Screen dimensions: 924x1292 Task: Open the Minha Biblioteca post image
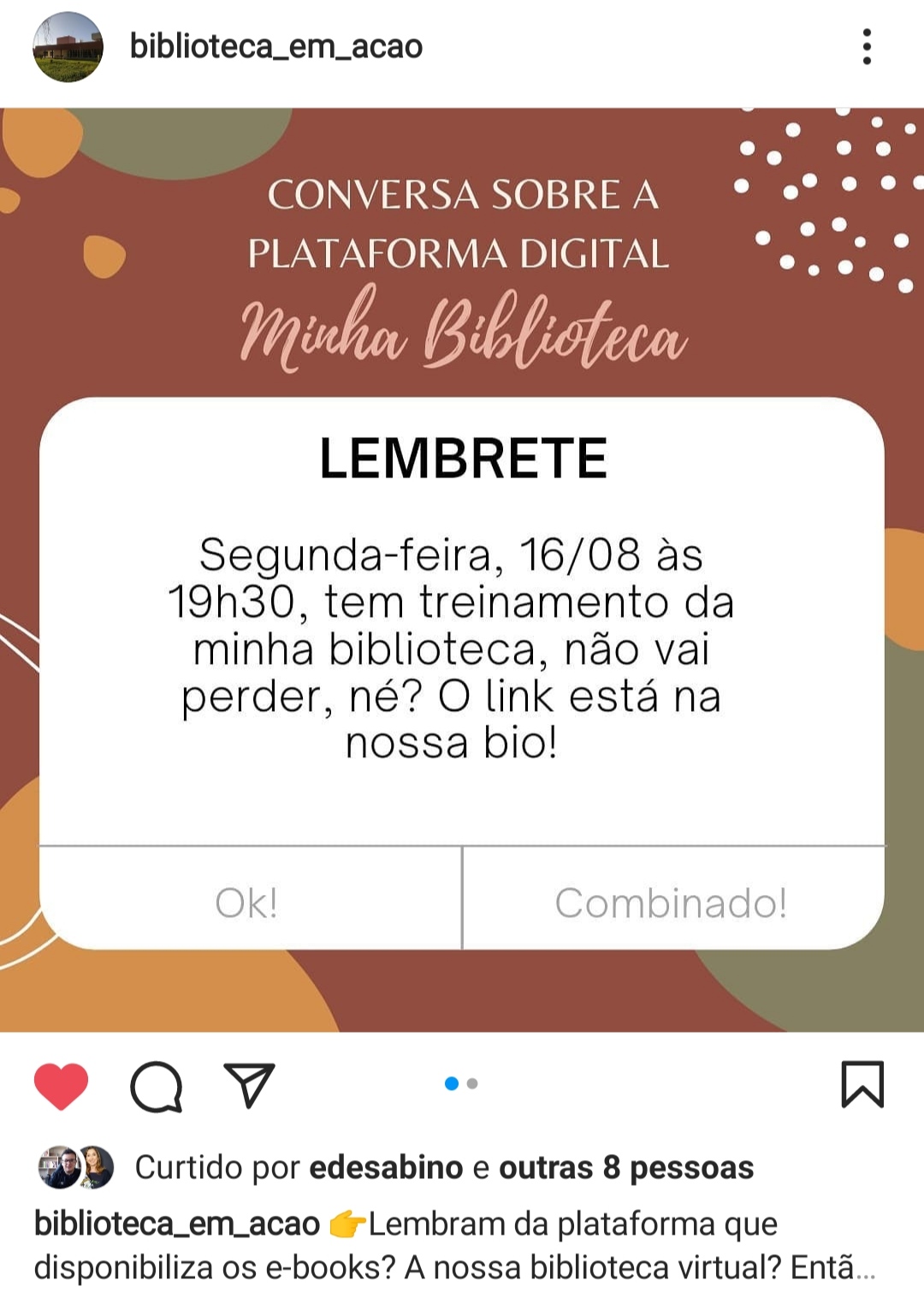point(462,569)
